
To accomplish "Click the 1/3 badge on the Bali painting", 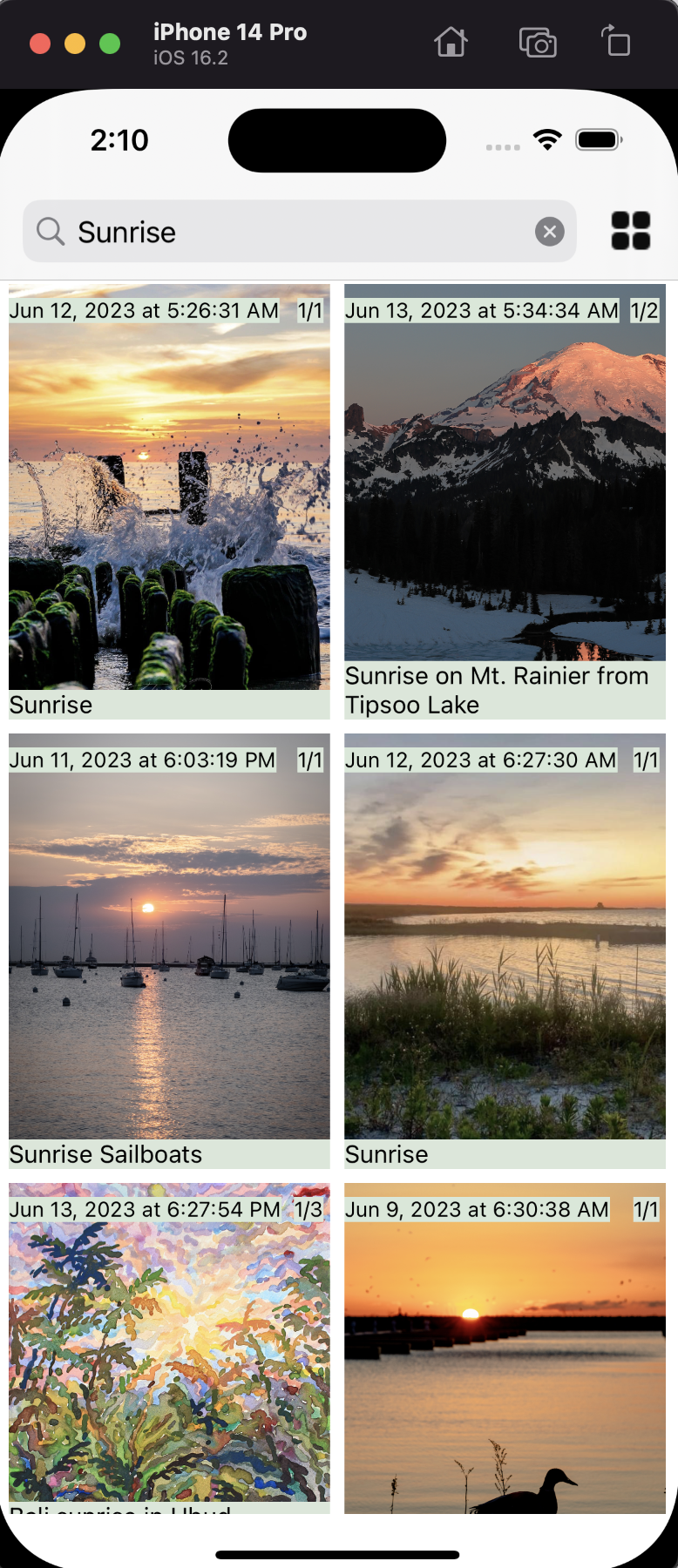I will (x=310, y=1209).
